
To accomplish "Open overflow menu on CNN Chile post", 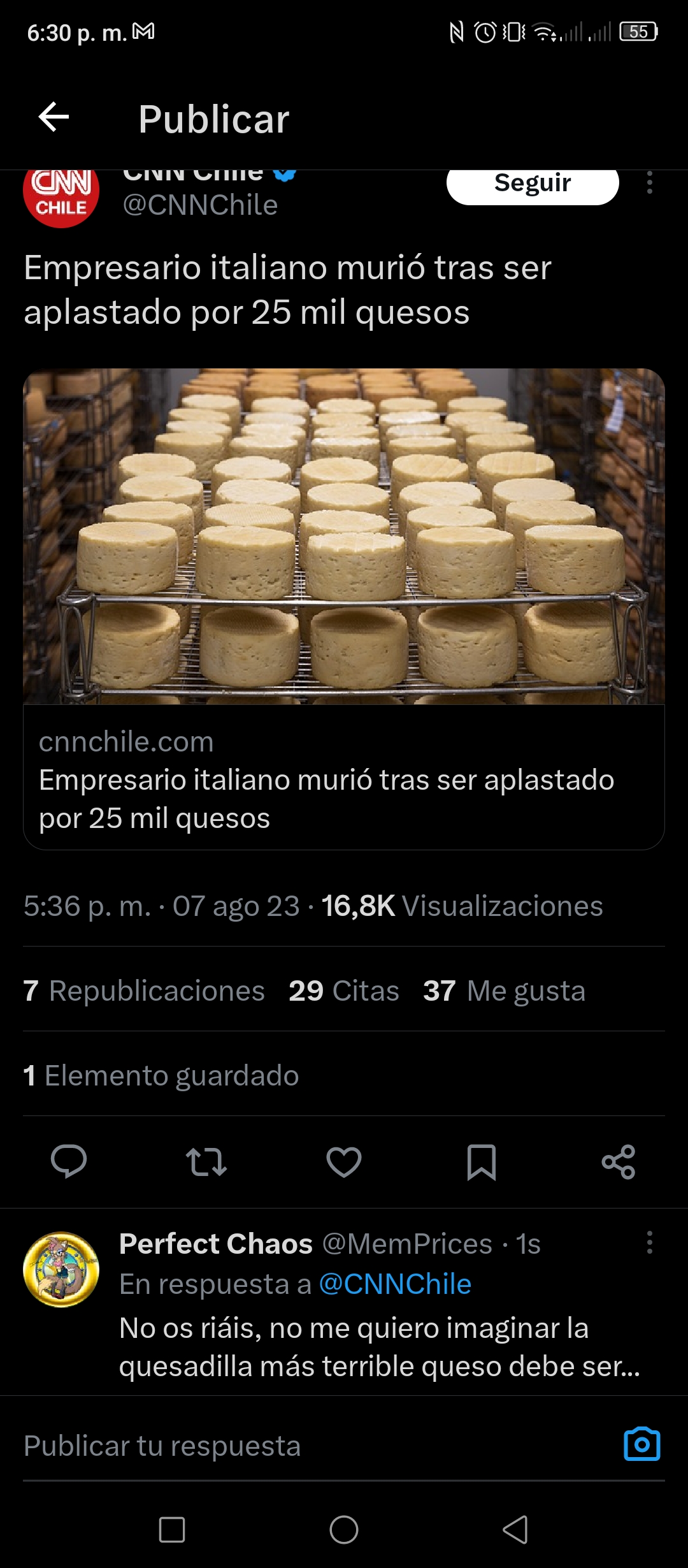I will click(x=649, y=183).
